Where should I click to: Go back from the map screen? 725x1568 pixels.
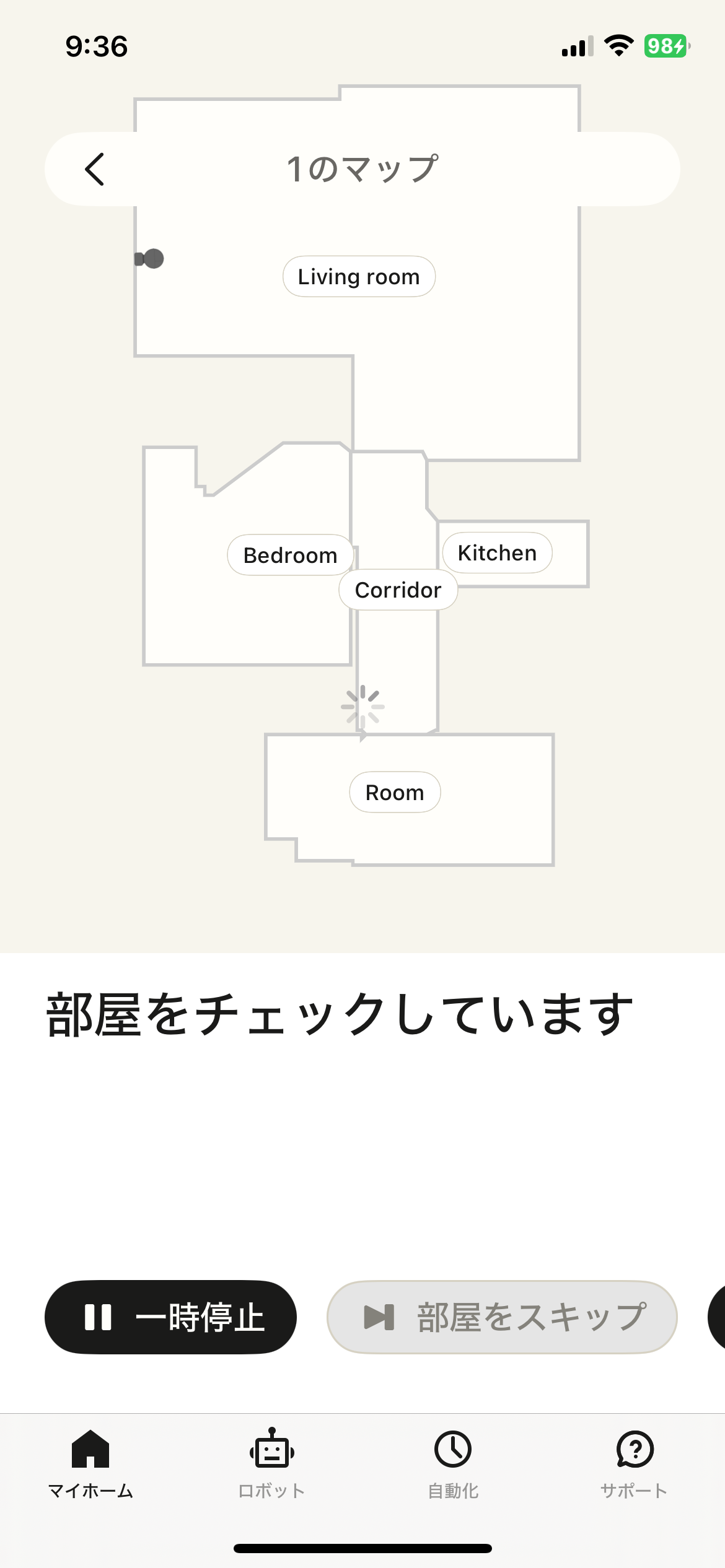[95, 169]
